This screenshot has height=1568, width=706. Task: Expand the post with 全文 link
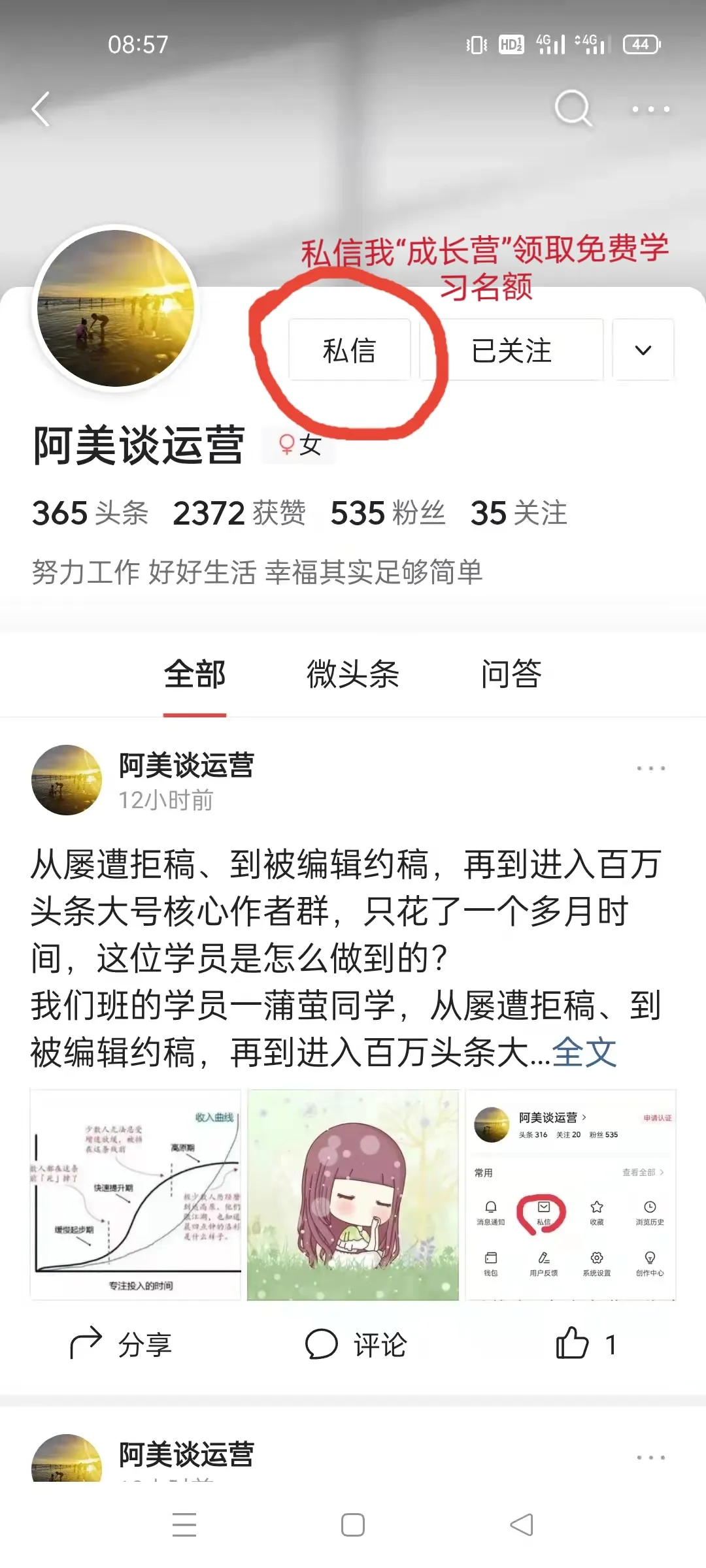click(584, 1053)
